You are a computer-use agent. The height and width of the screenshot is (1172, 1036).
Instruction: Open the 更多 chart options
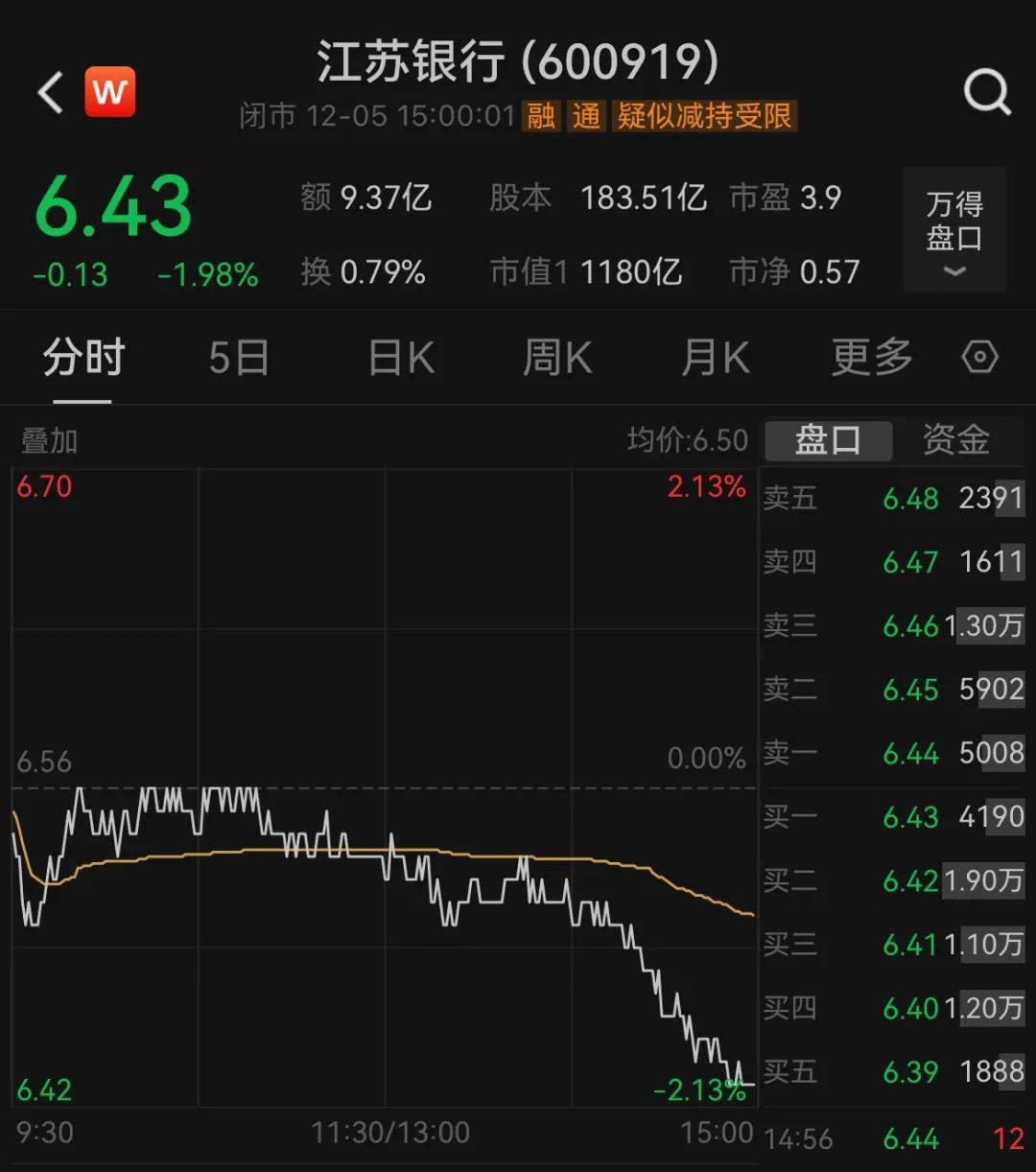coord(871,358)
